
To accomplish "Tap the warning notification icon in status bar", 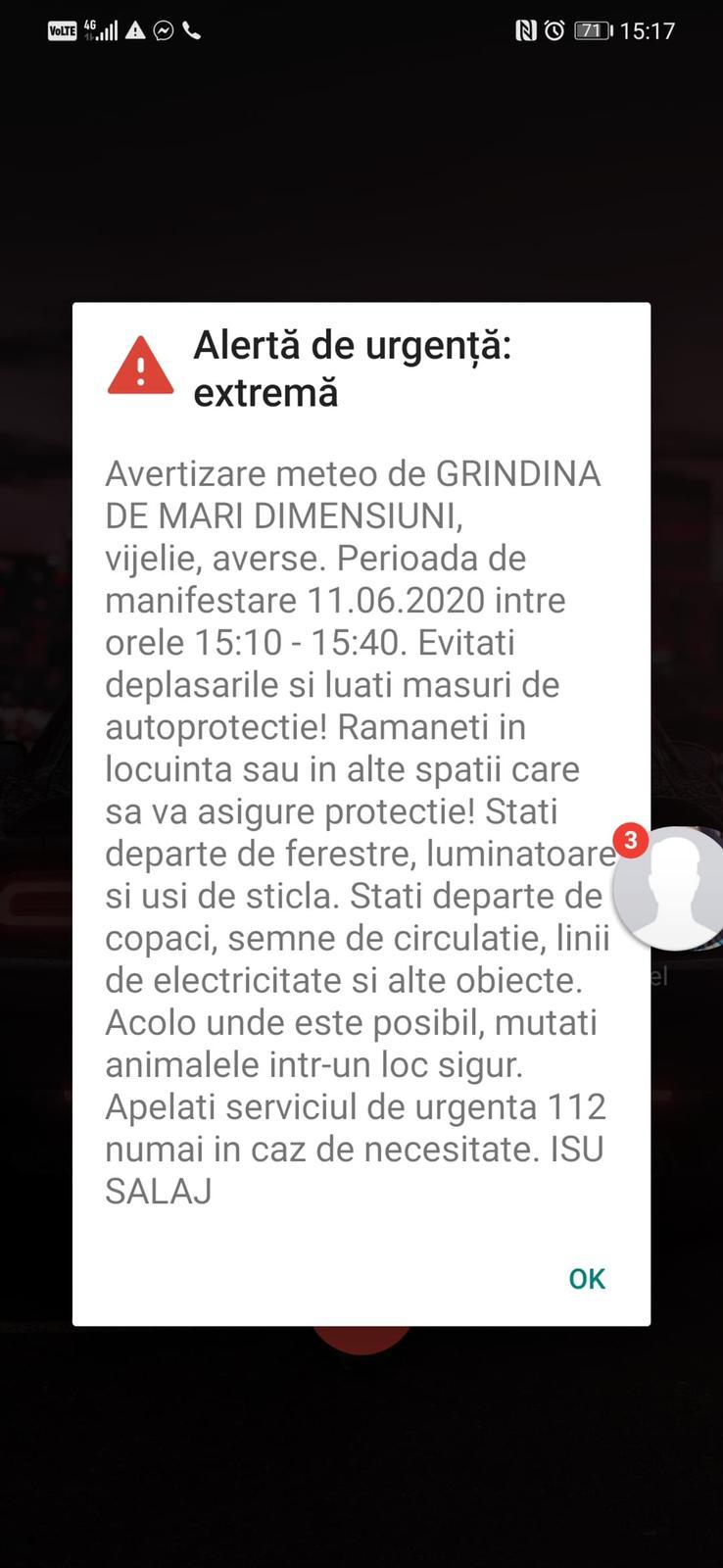I will point(133,29).
